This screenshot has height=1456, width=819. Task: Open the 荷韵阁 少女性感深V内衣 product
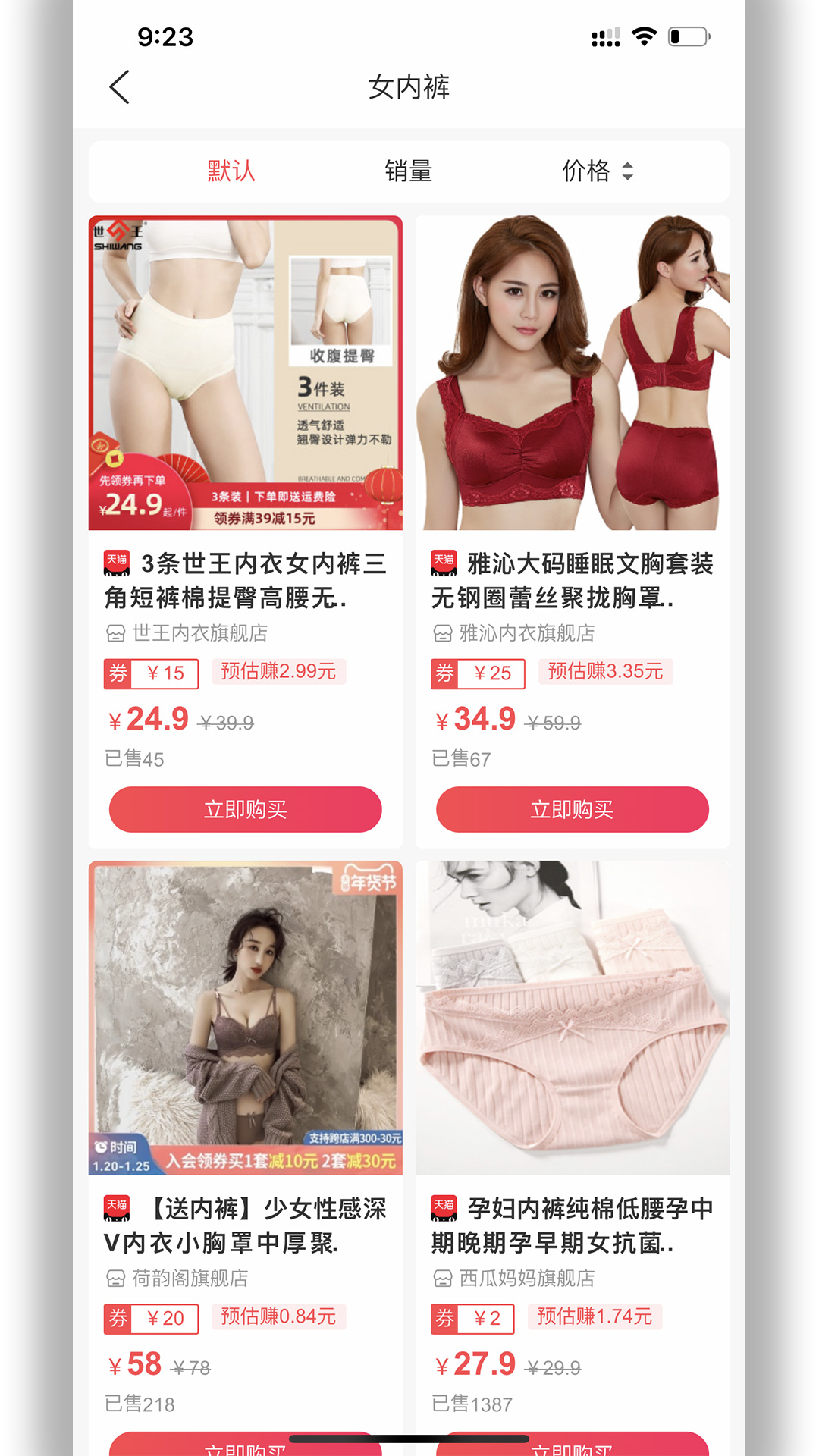pos(245,1018)
